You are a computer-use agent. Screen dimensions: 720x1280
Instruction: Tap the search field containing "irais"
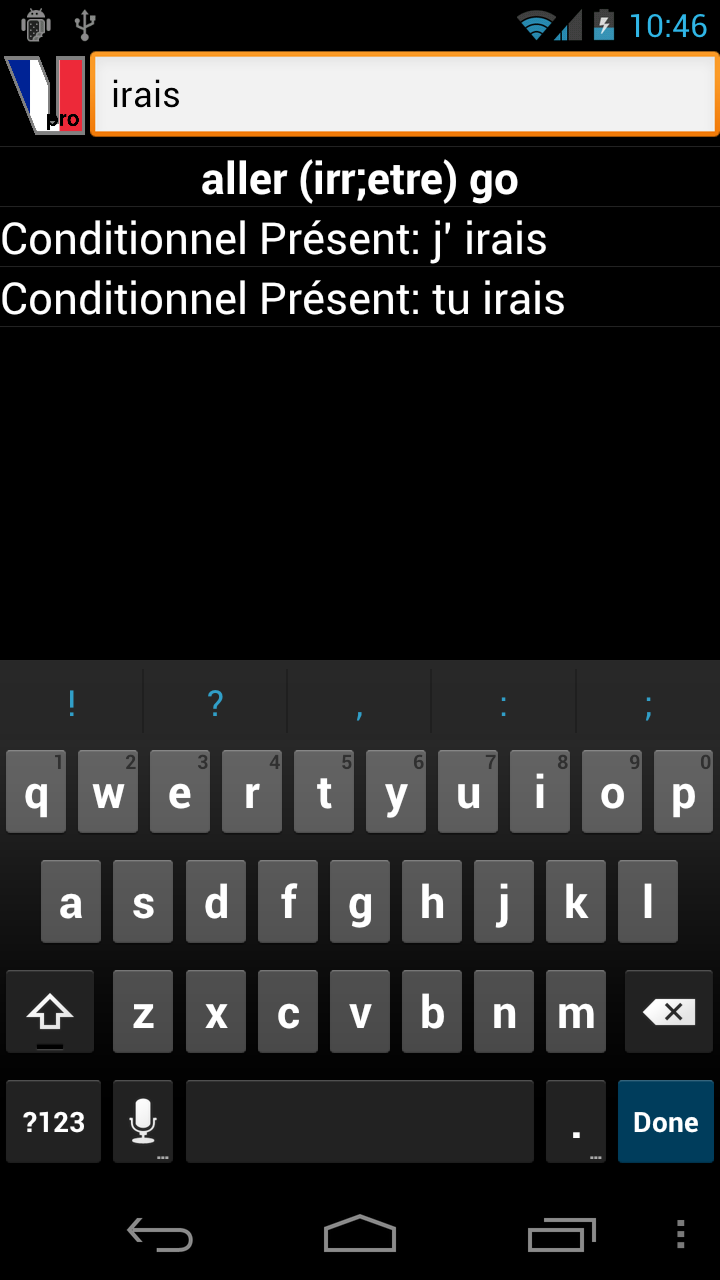point(404,95)
